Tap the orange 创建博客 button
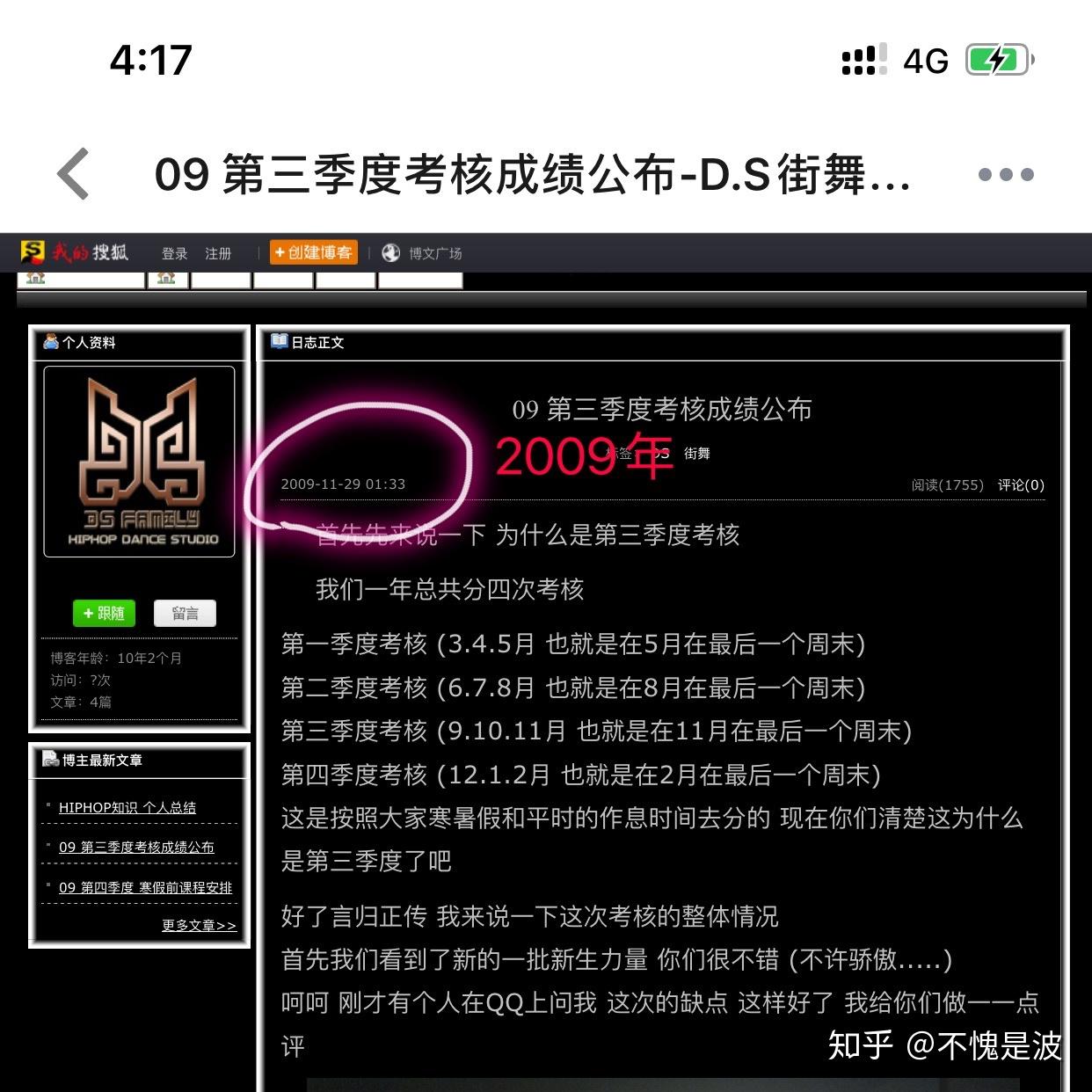1092x1092 pixels. click(313, 252)
